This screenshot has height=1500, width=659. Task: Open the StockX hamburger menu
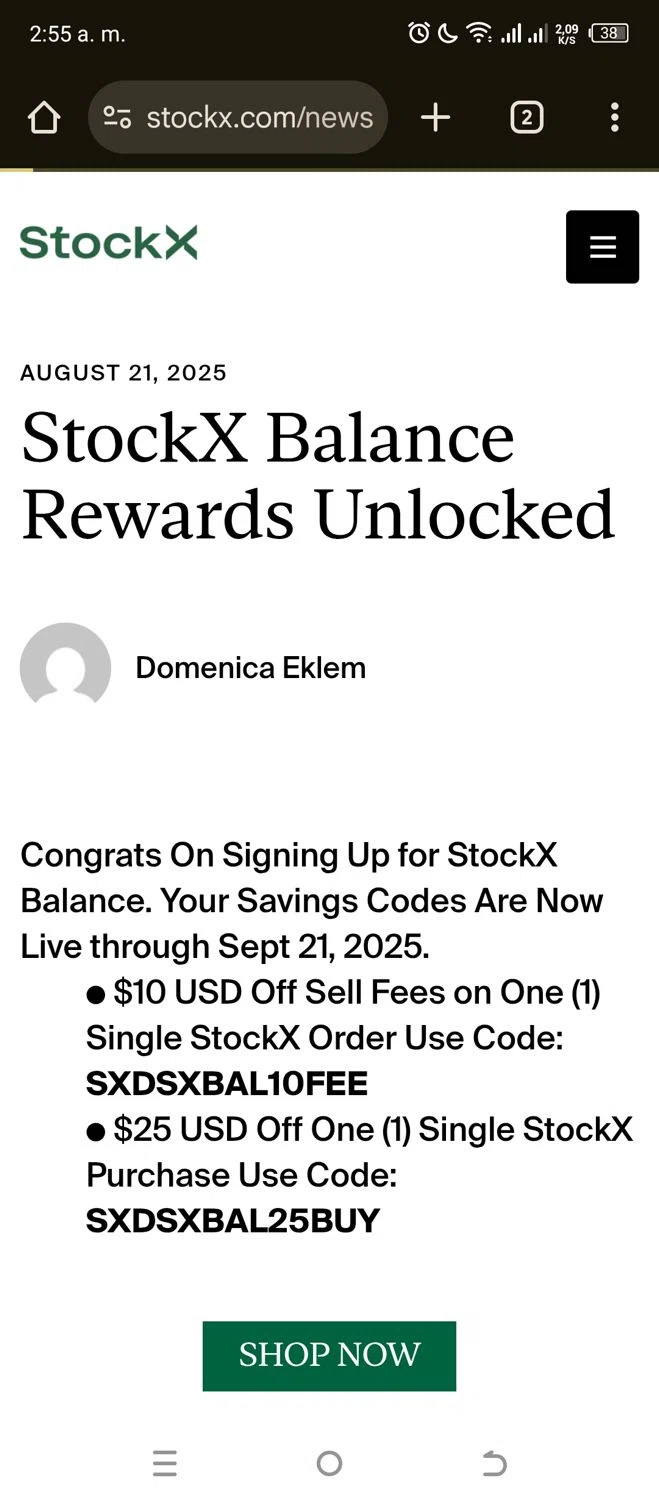point(602,247)
